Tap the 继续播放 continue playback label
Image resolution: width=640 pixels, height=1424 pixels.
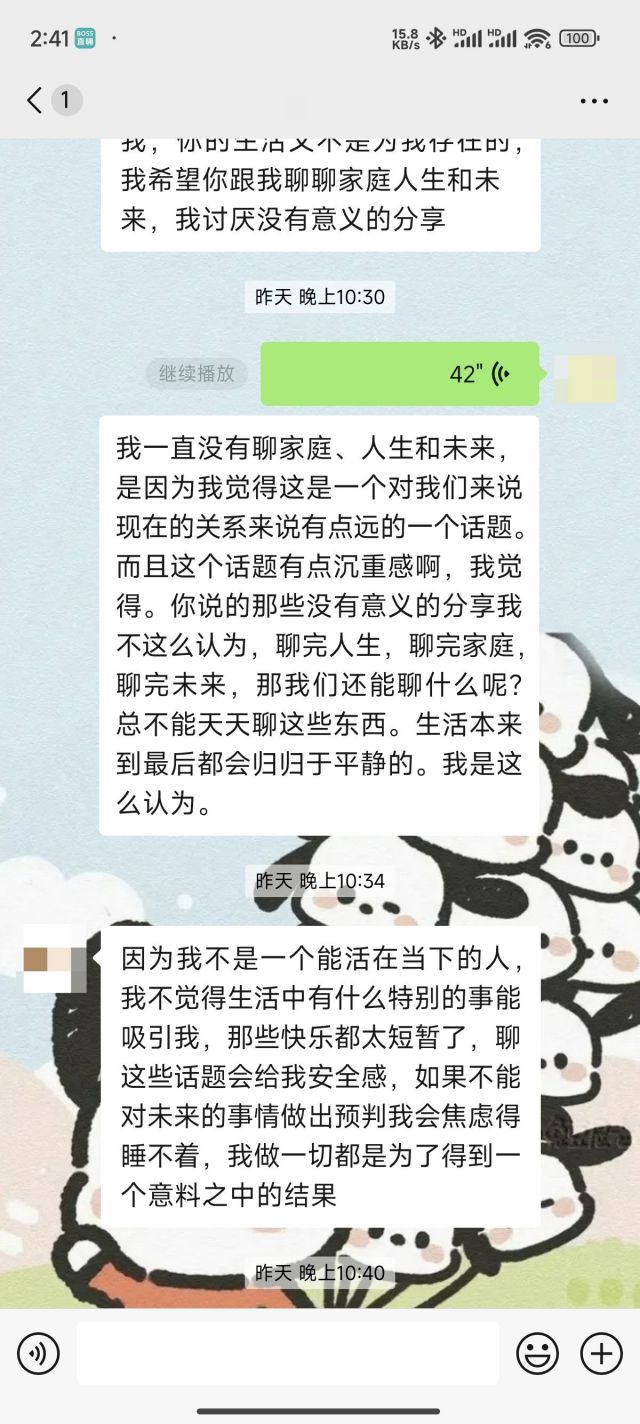(197, 373)
